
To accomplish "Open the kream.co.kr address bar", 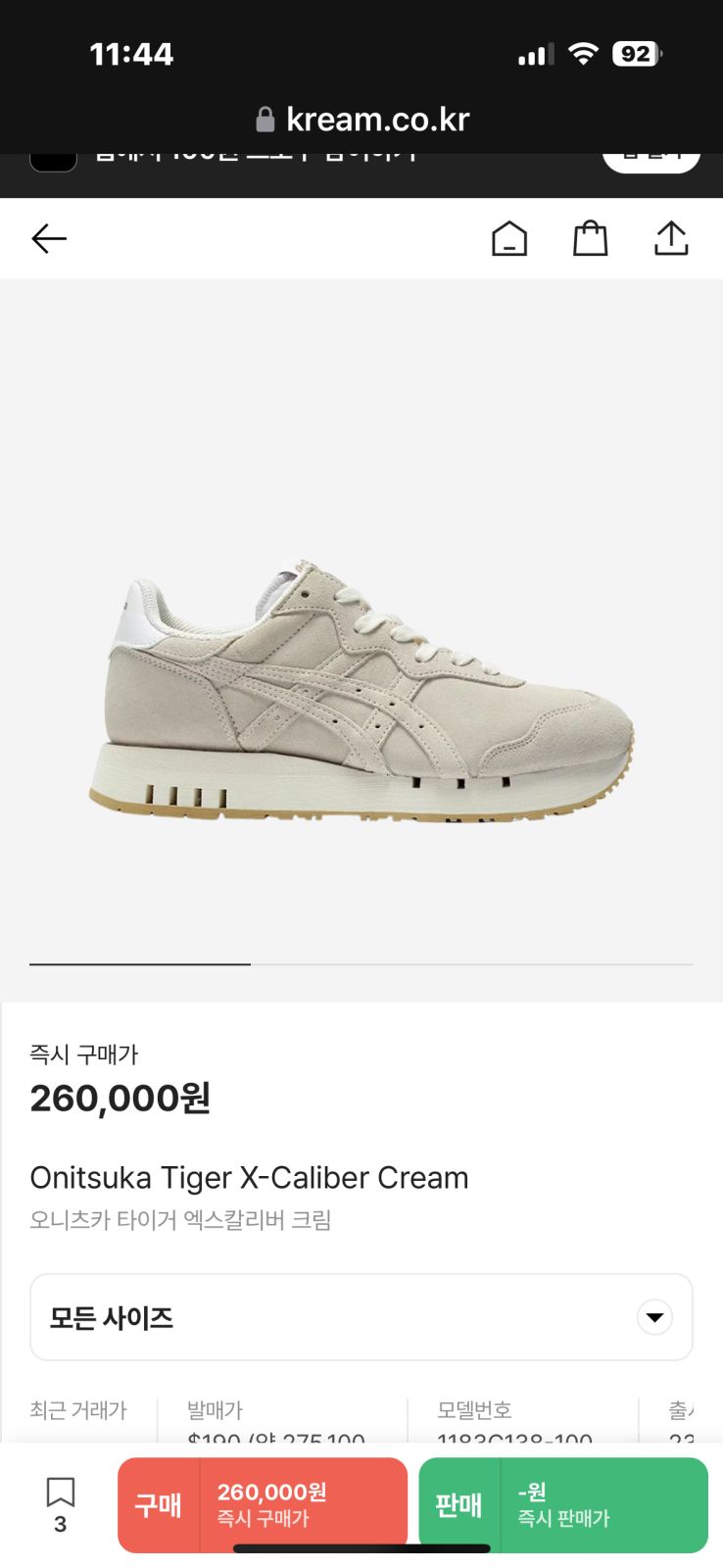I will click(362, 120).
